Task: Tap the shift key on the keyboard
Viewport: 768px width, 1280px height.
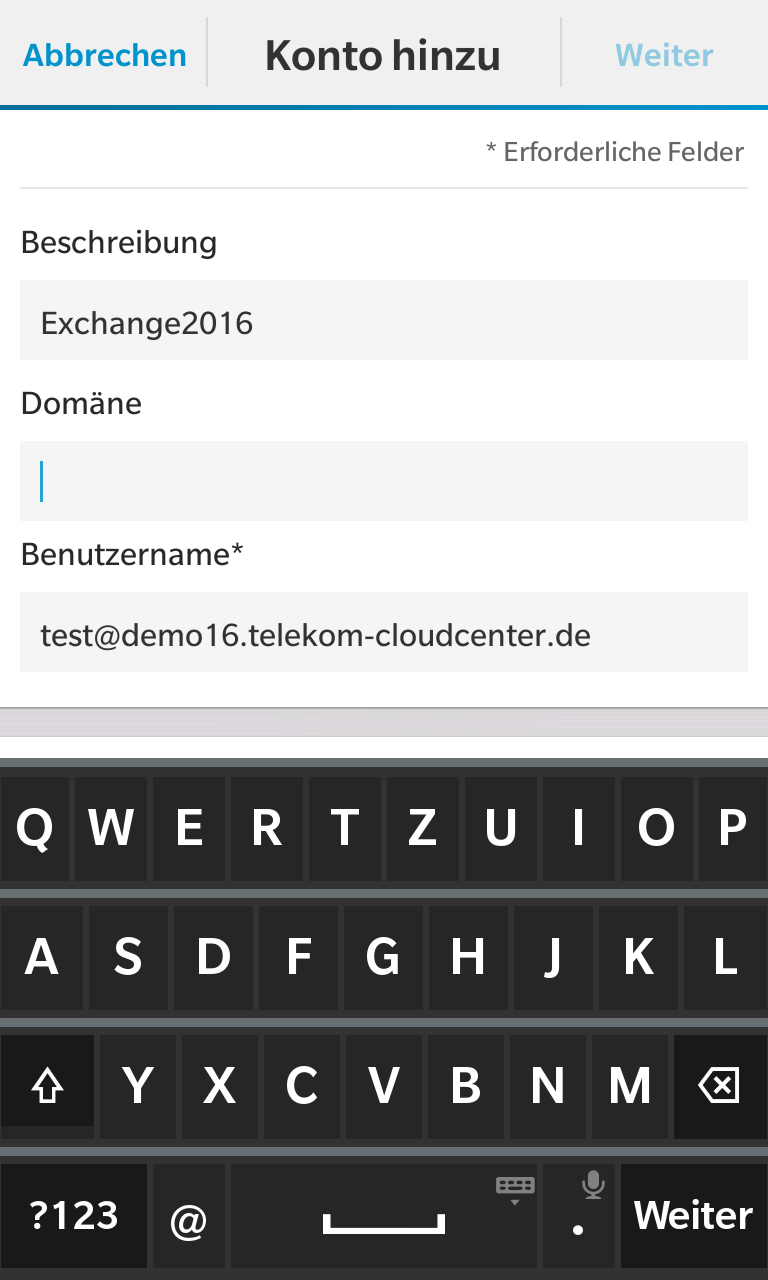Action: 47,1086
